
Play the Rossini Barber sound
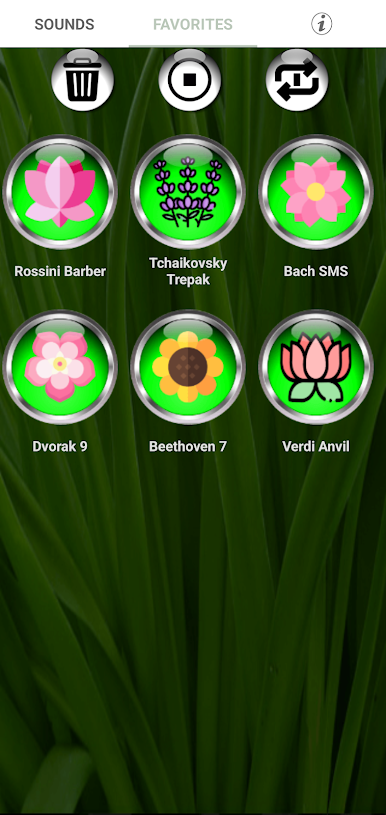[x=60, y=192]
